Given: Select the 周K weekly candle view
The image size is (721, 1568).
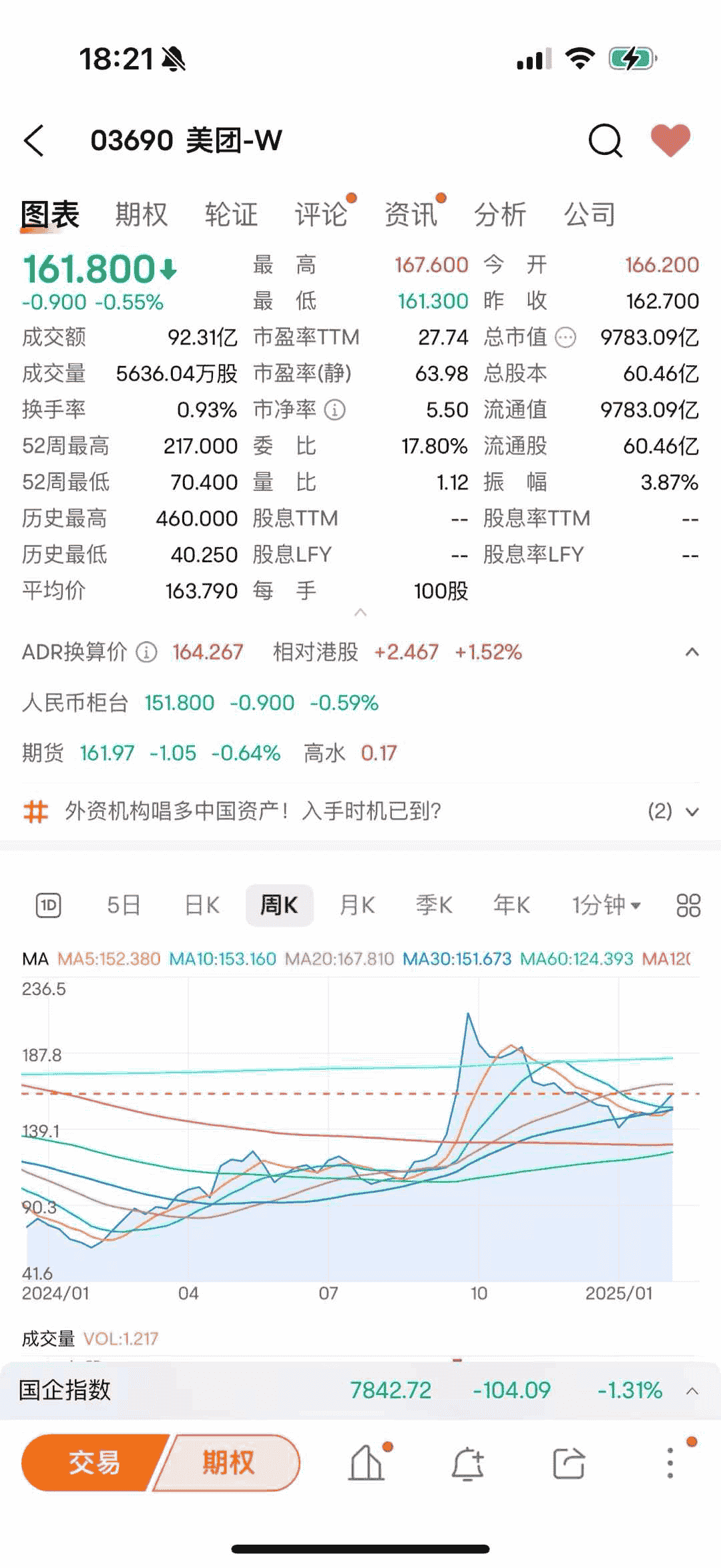Looking at the screenshot, I should tap(280, 904).
